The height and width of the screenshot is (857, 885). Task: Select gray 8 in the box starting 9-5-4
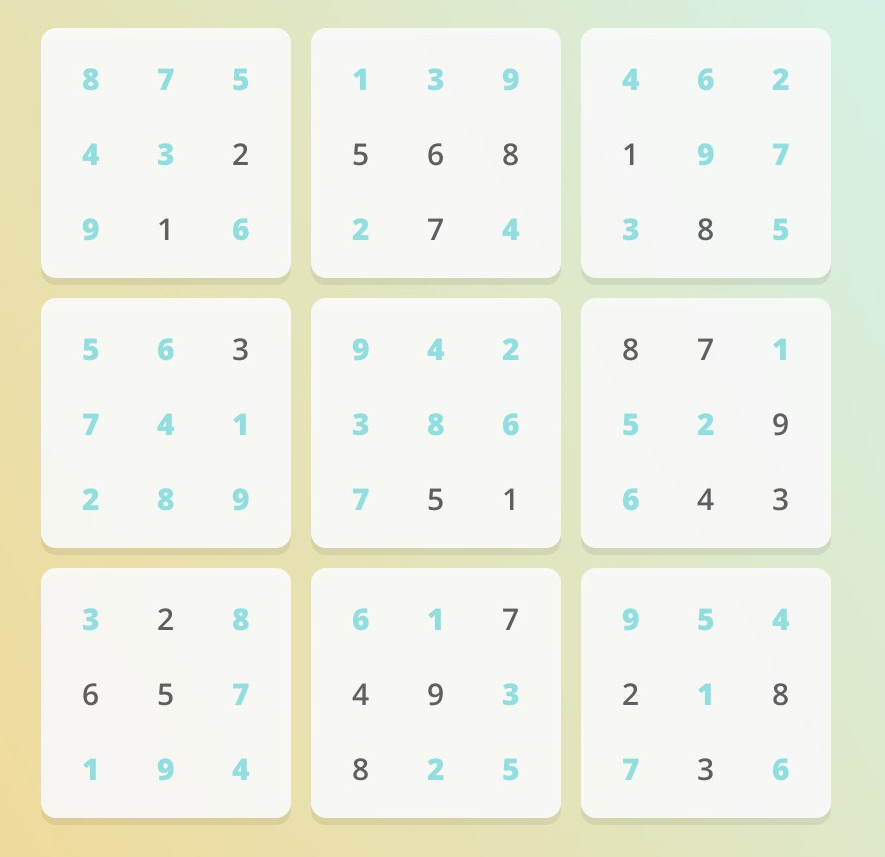pos(780,695)
